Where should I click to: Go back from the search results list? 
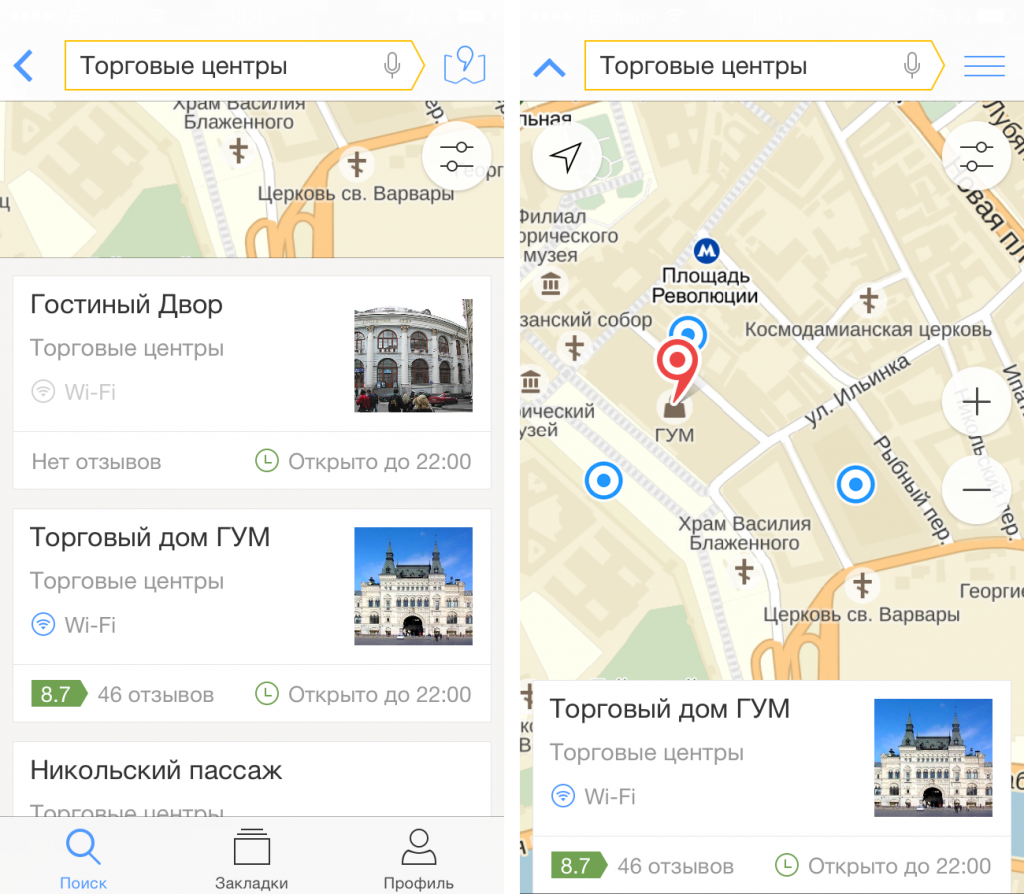click(24, 67)
